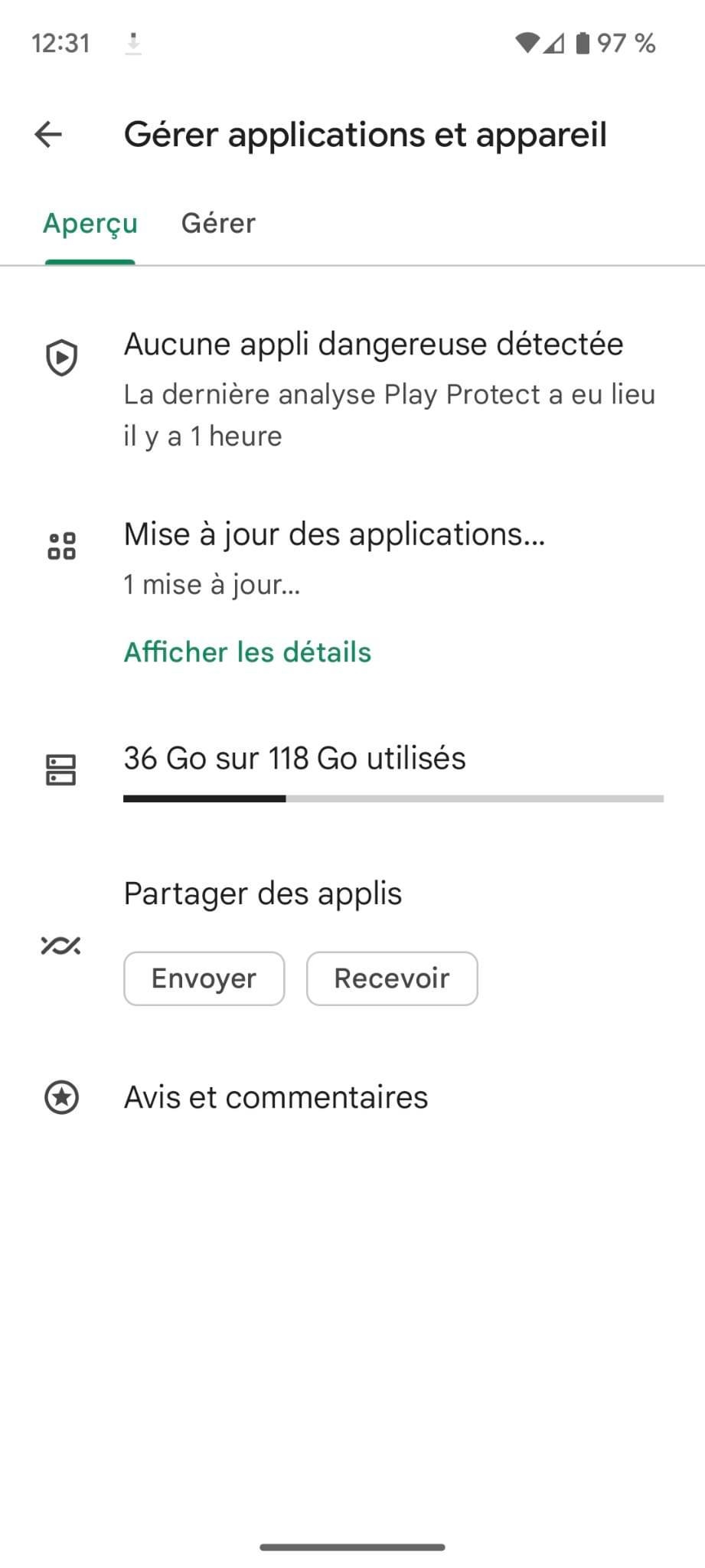The image size is (705, 1568).
Task: Go back using the arrow icon
Action: (x=48, y=135)
